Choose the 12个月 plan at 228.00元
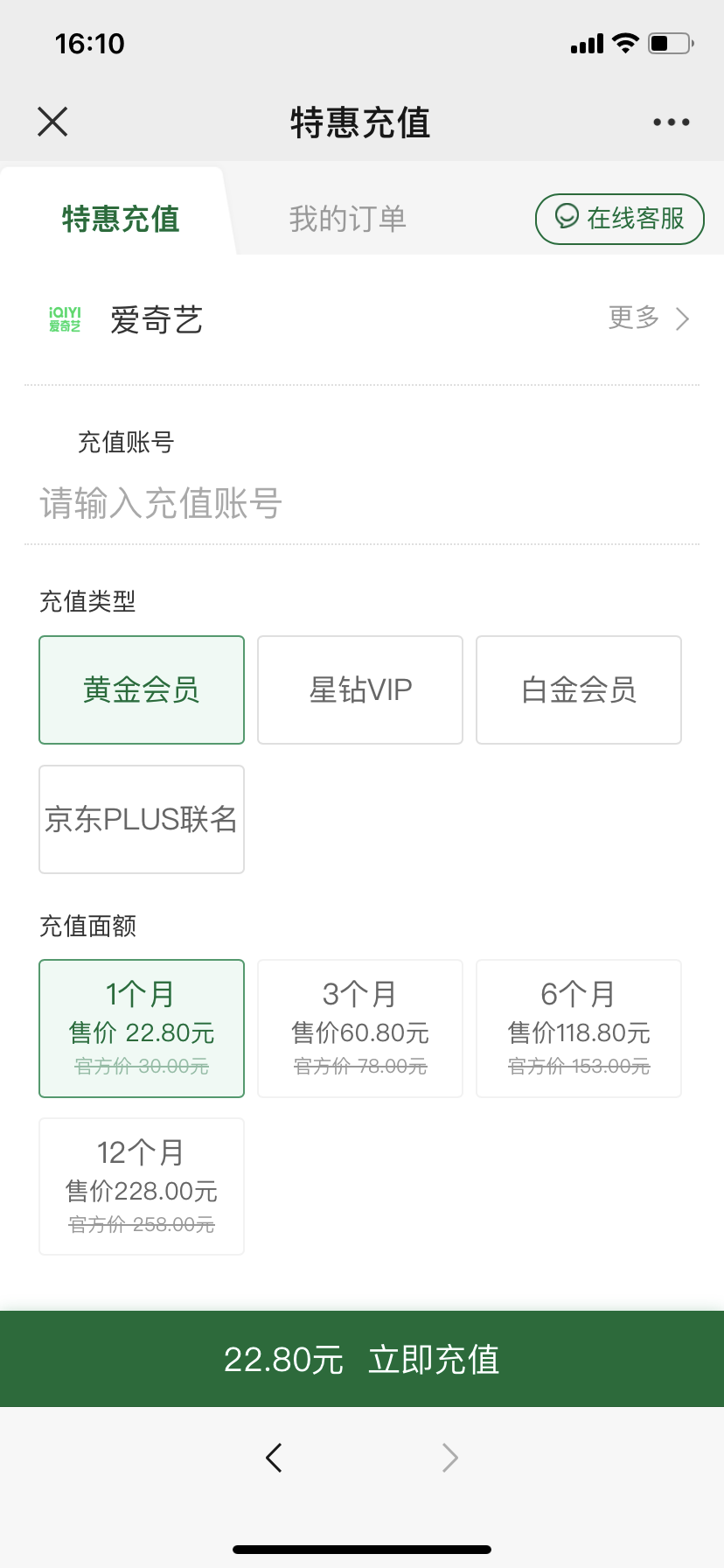The image size is (724, 1568). pyautogui.click(x=142, y=1186)
